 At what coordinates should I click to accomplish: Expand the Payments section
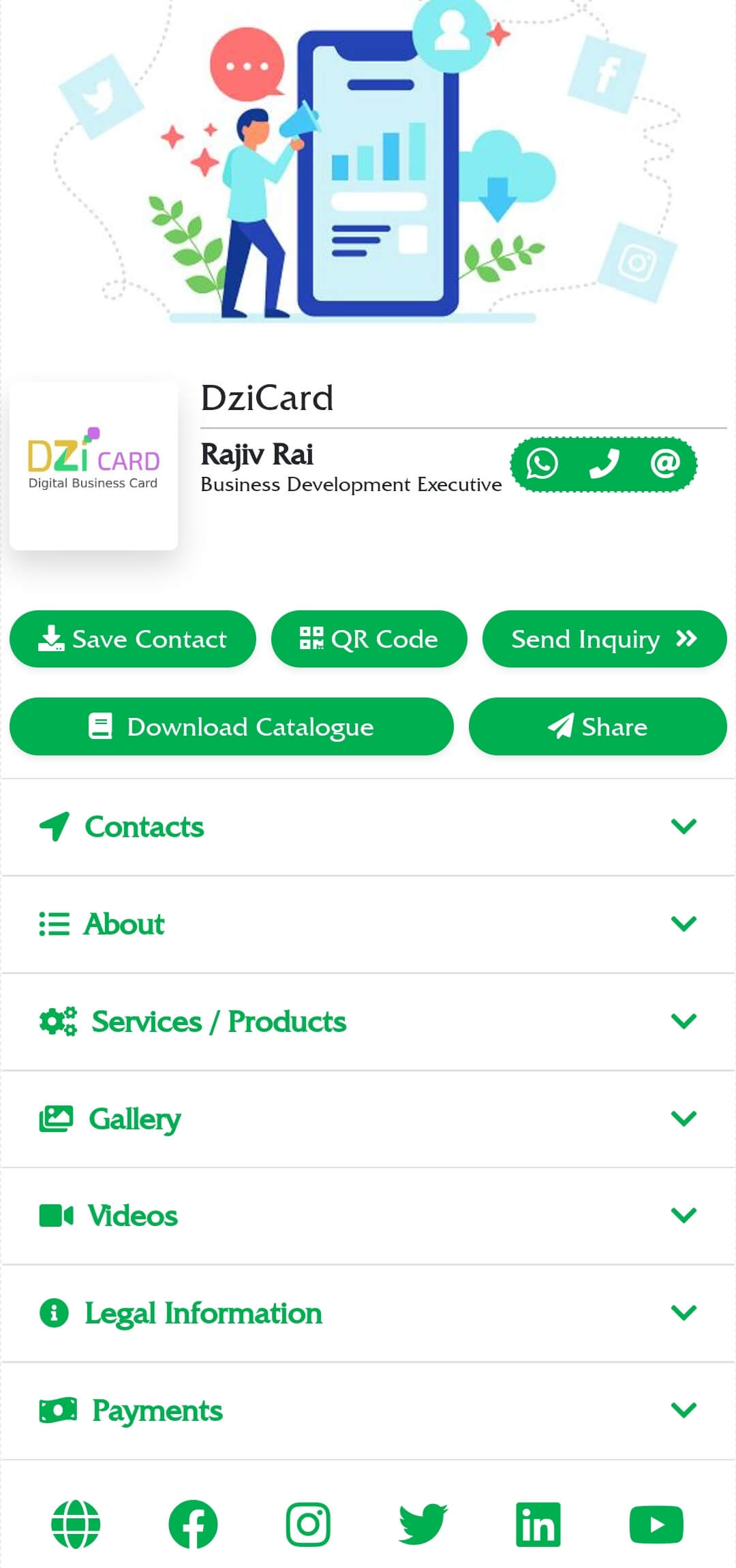click(368, 1411)
